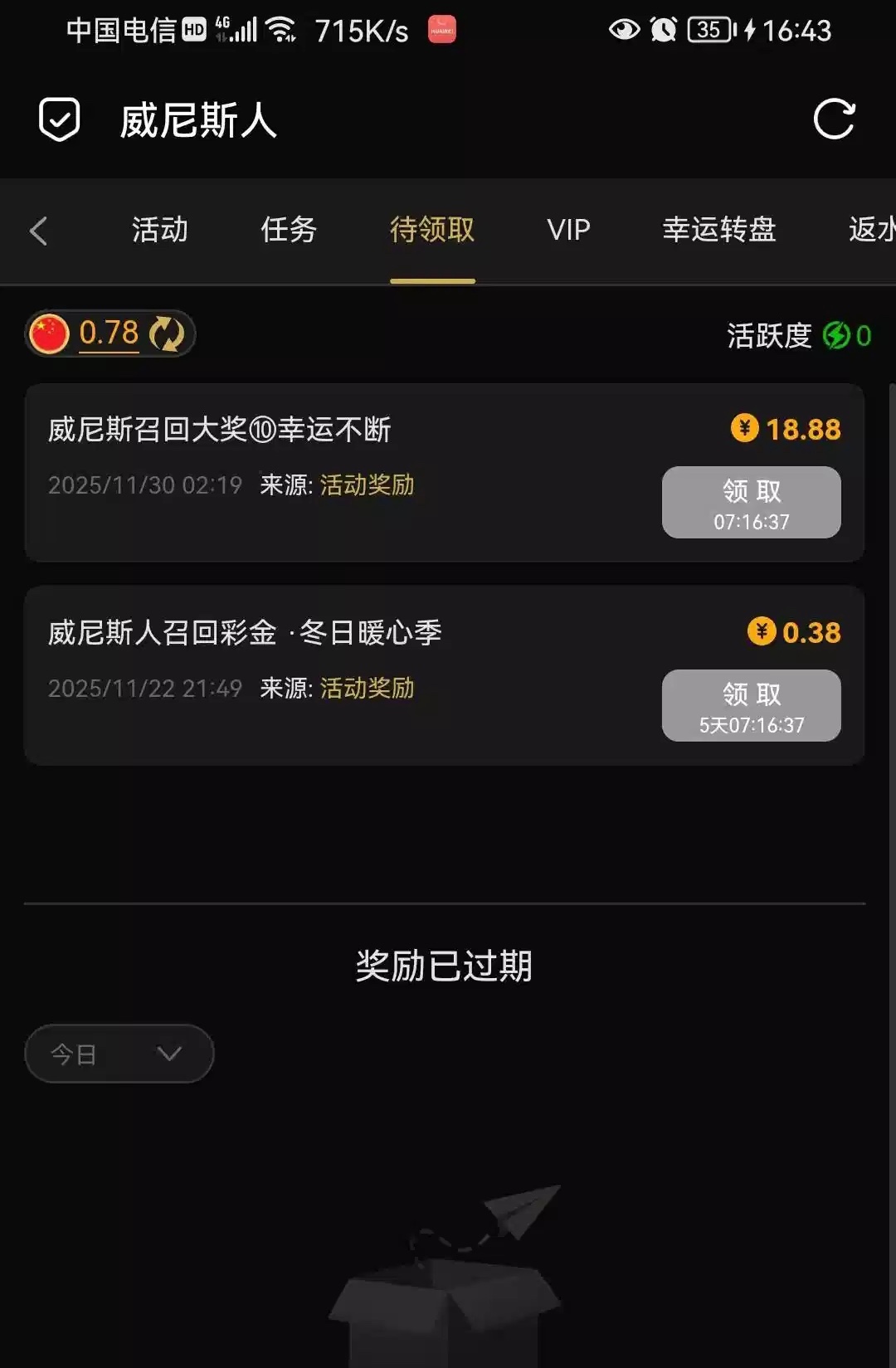This screenshot has height=1368, width=896.
Task: Claim the 0.38 冬日暖心季 reward
Action: pyautogui.click(x=751, y=705)
